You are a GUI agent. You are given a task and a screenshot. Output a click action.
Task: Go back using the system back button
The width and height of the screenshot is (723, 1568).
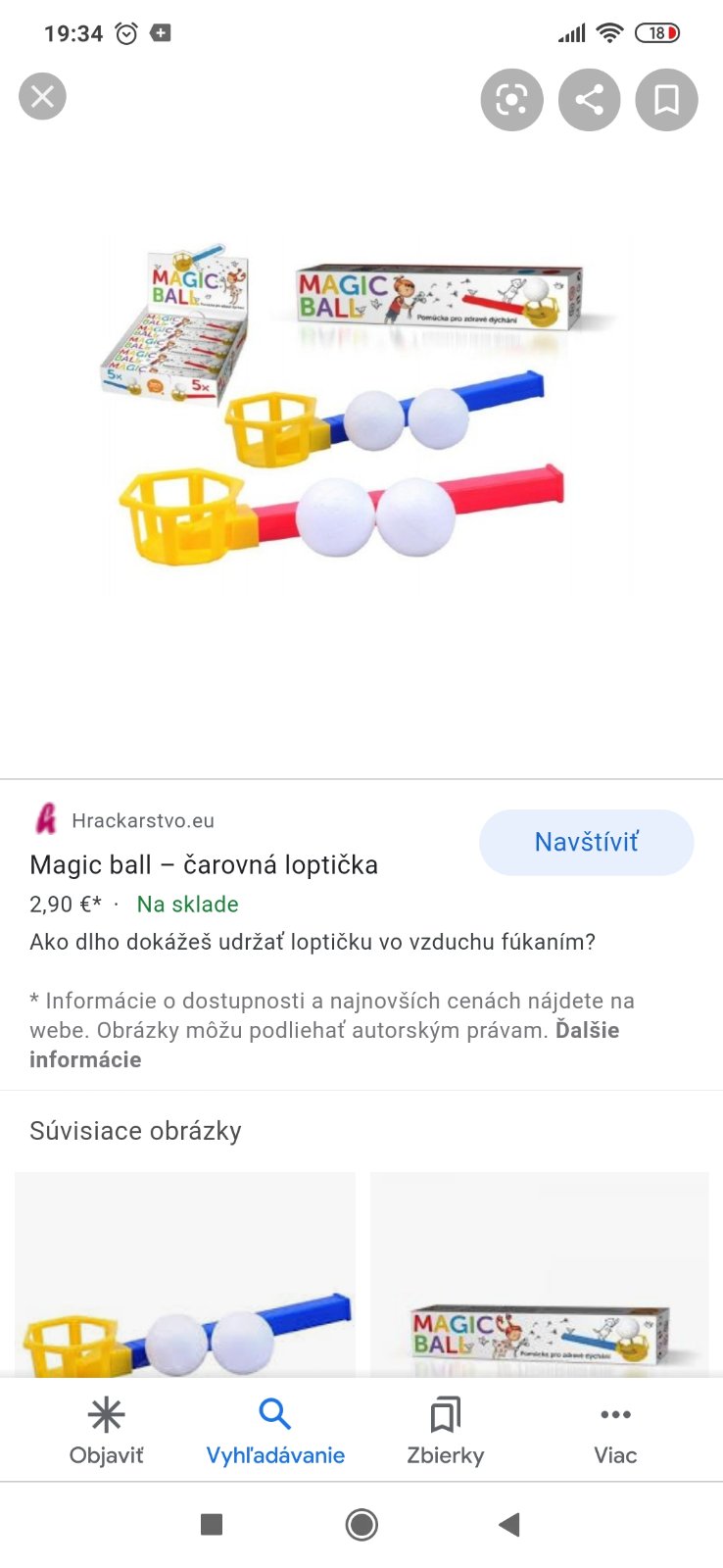508,1524
